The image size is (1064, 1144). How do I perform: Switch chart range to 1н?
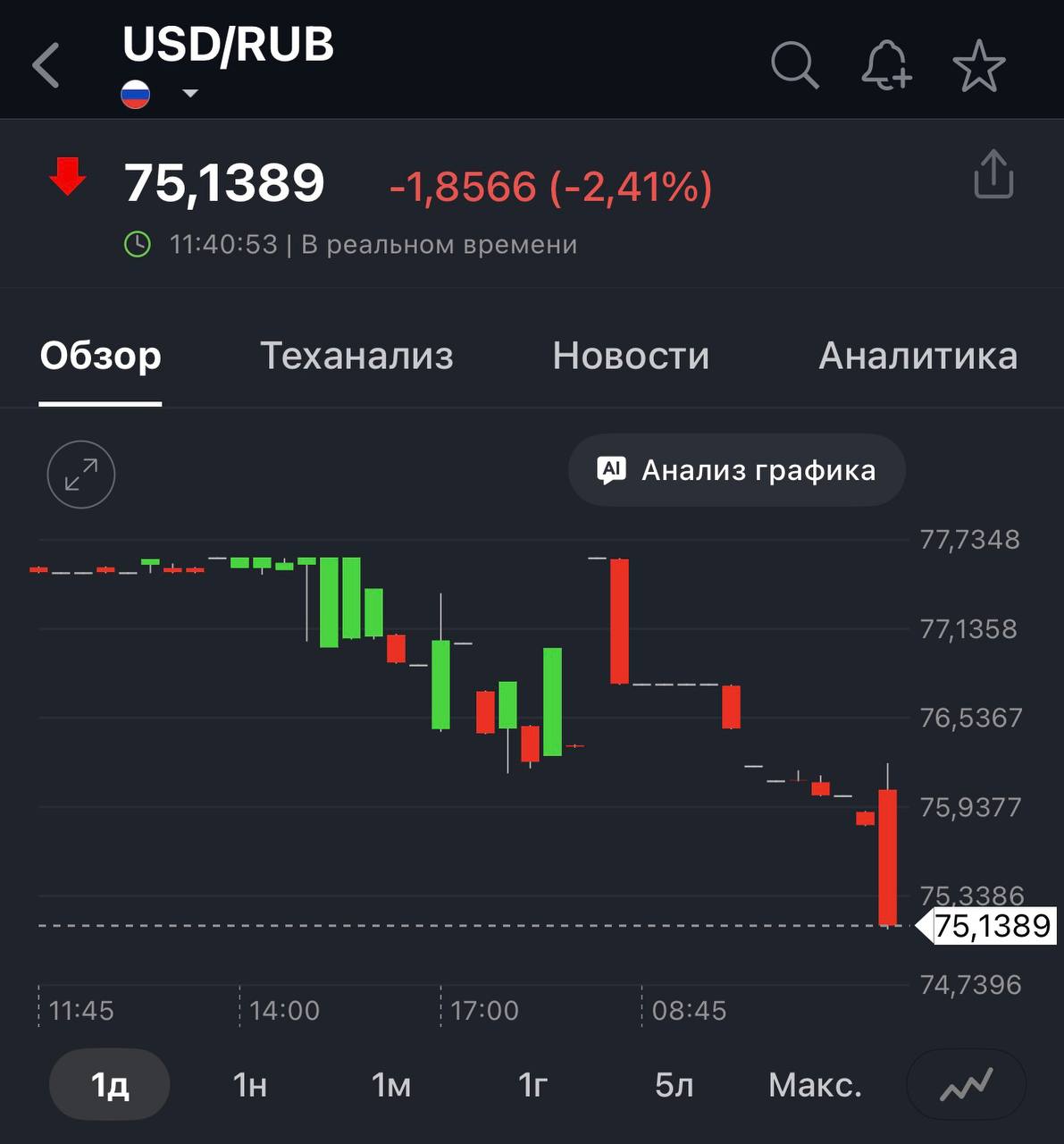pyautogui.click(x=250, y=1085)
